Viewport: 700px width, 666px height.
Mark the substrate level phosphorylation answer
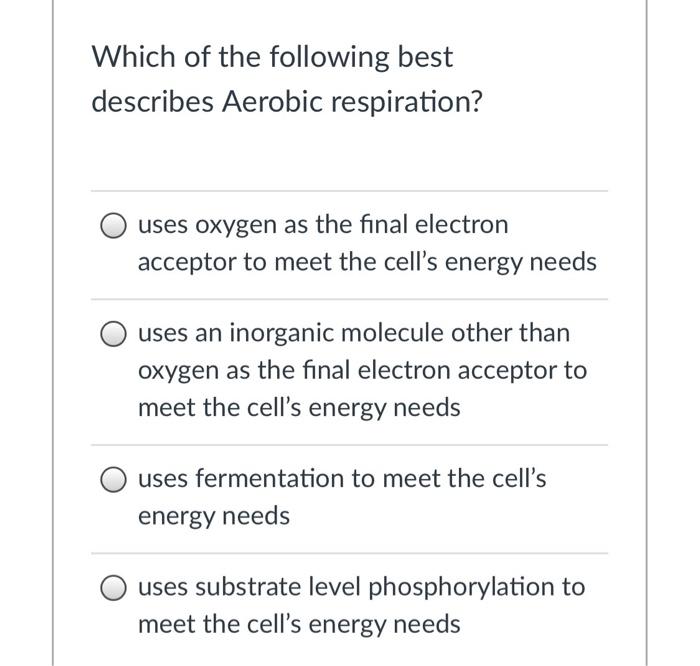click(x=114, y=588)
